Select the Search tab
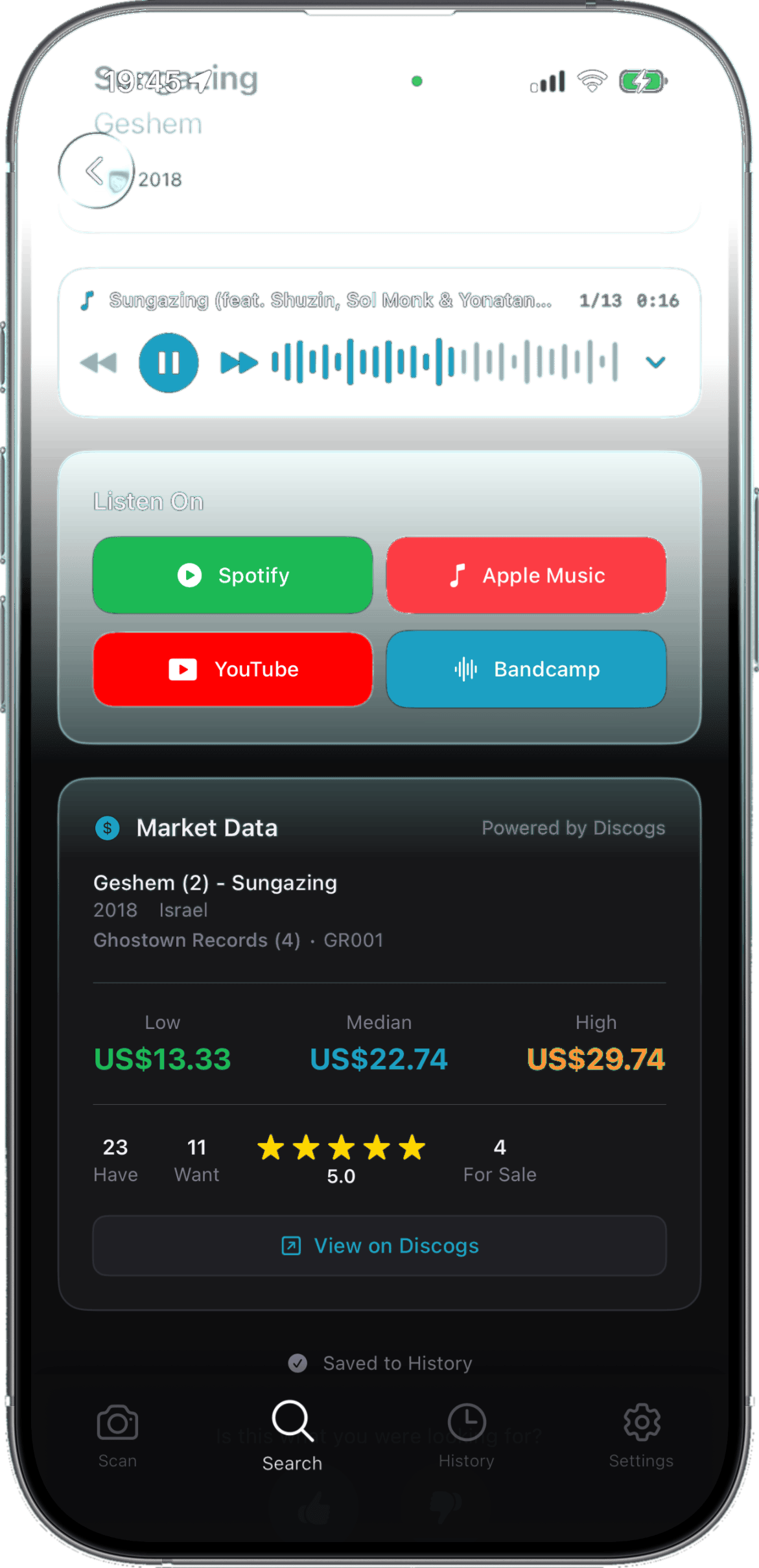The width and height of the screenshot is (759, 1568). click(x=292, y=1436)
